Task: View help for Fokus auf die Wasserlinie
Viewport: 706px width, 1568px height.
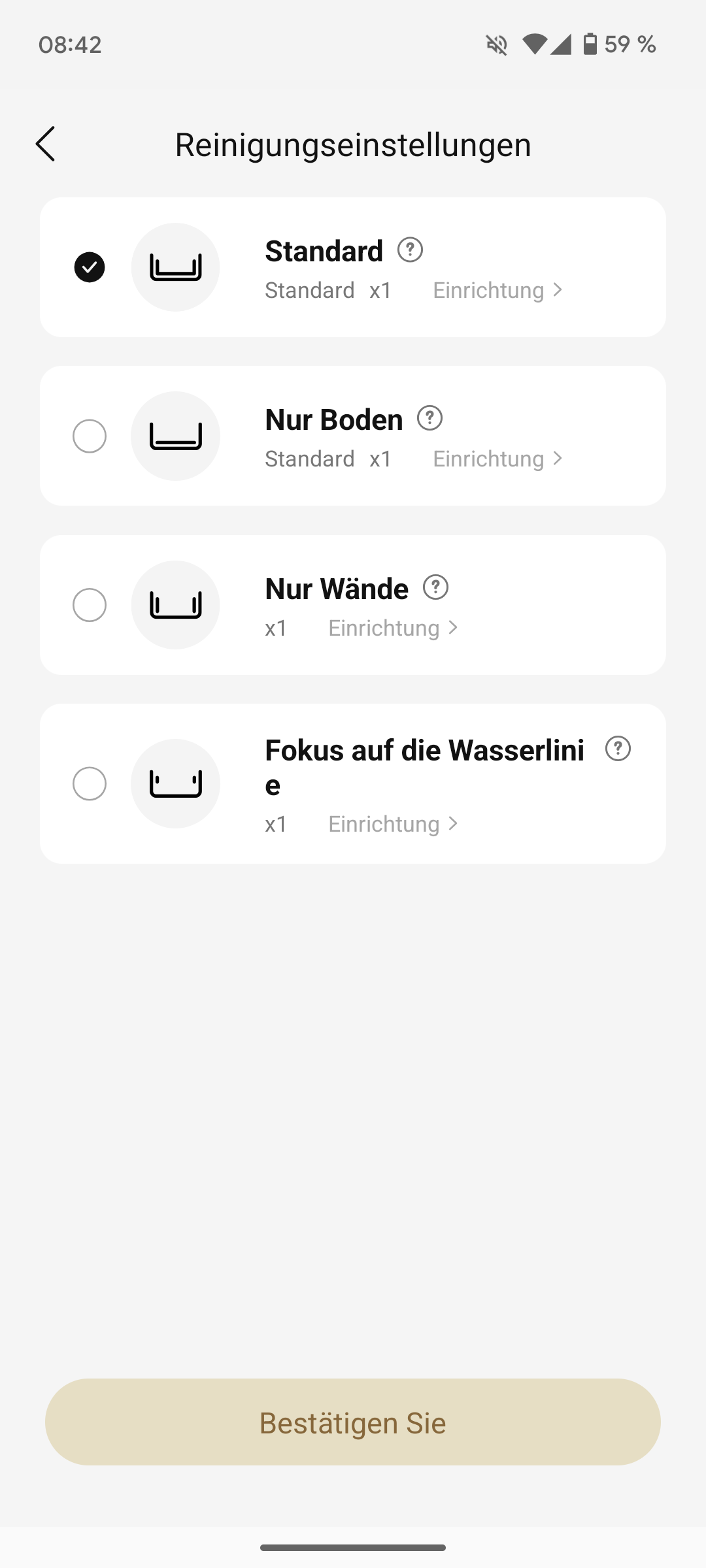Action: [x=618, y=749]
